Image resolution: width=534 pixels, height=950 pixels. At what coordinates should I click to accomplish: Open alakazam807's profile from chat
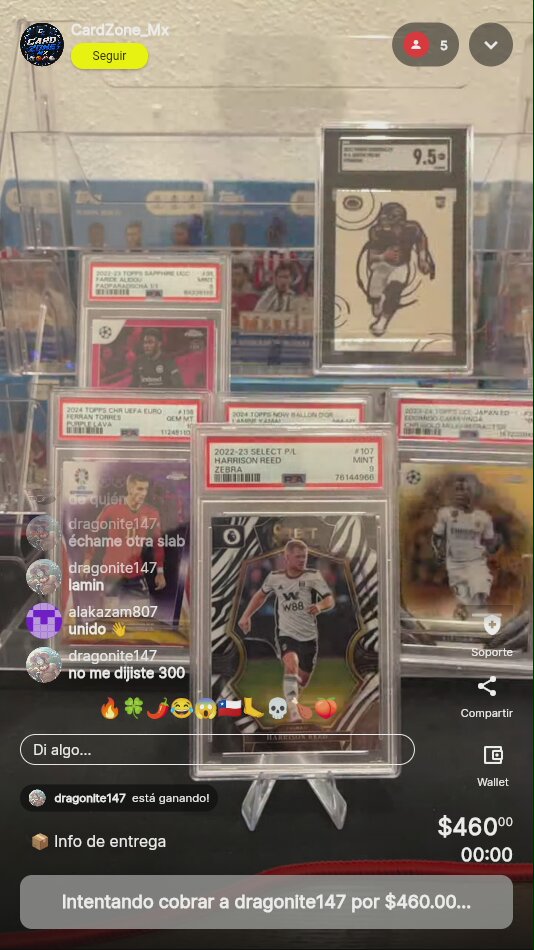44,620
